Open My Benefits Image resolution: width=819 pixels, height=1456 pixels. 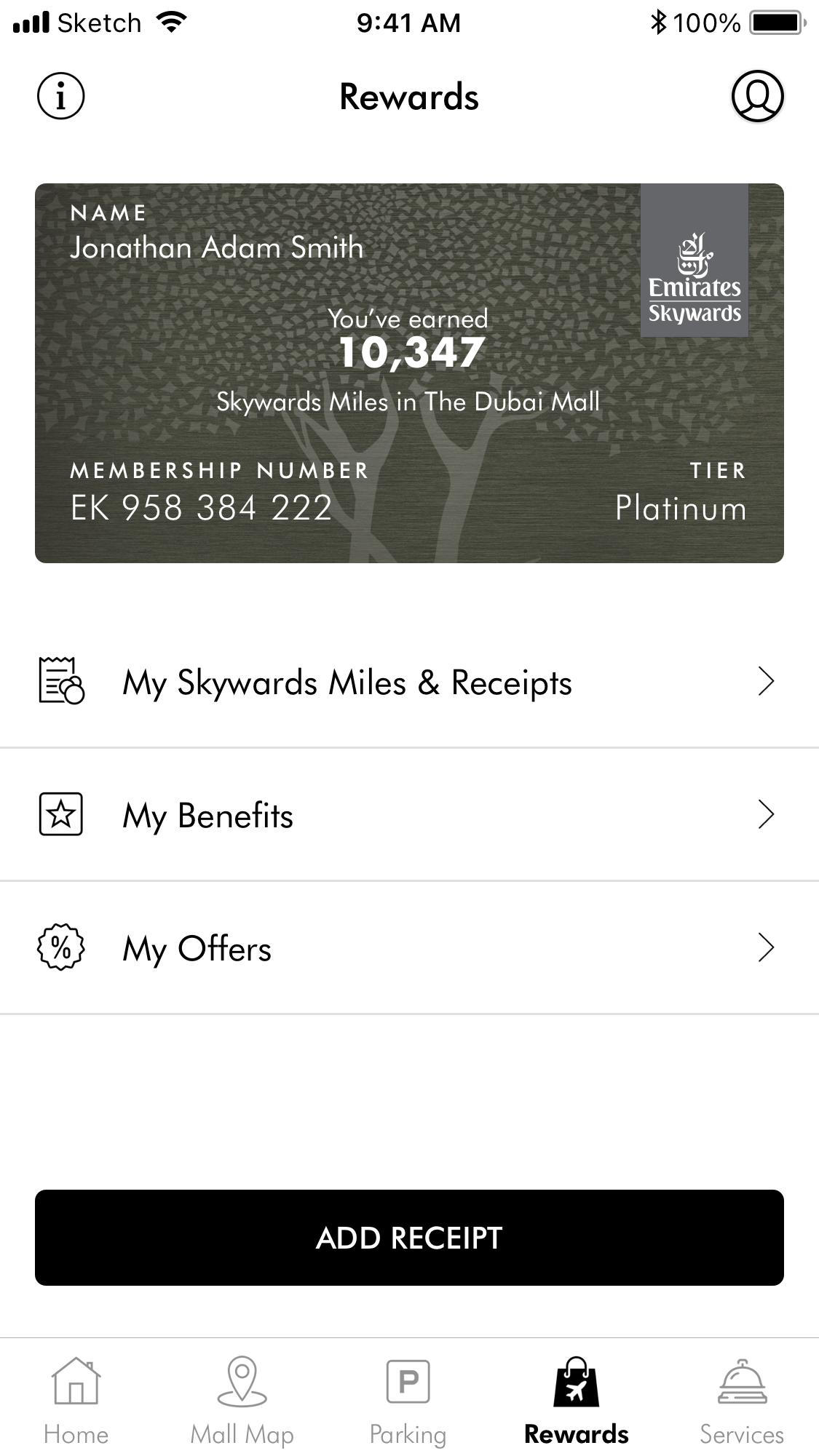coord(409,815)
